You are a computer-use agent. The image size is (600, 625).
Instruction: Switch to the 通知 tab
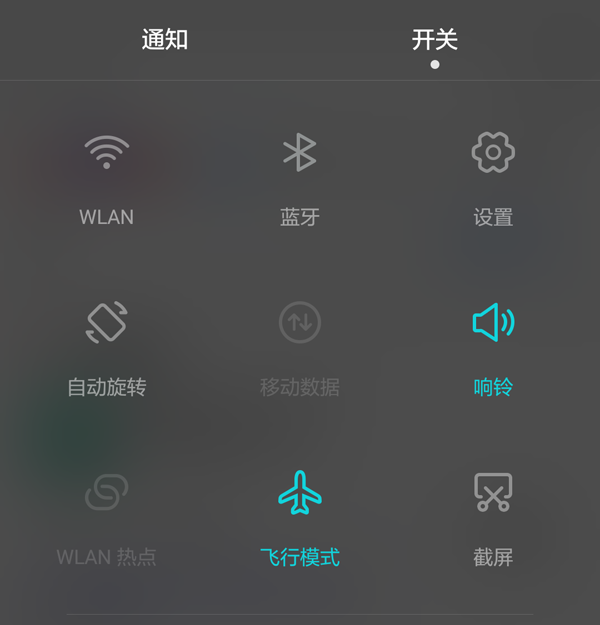click(165, 40)
